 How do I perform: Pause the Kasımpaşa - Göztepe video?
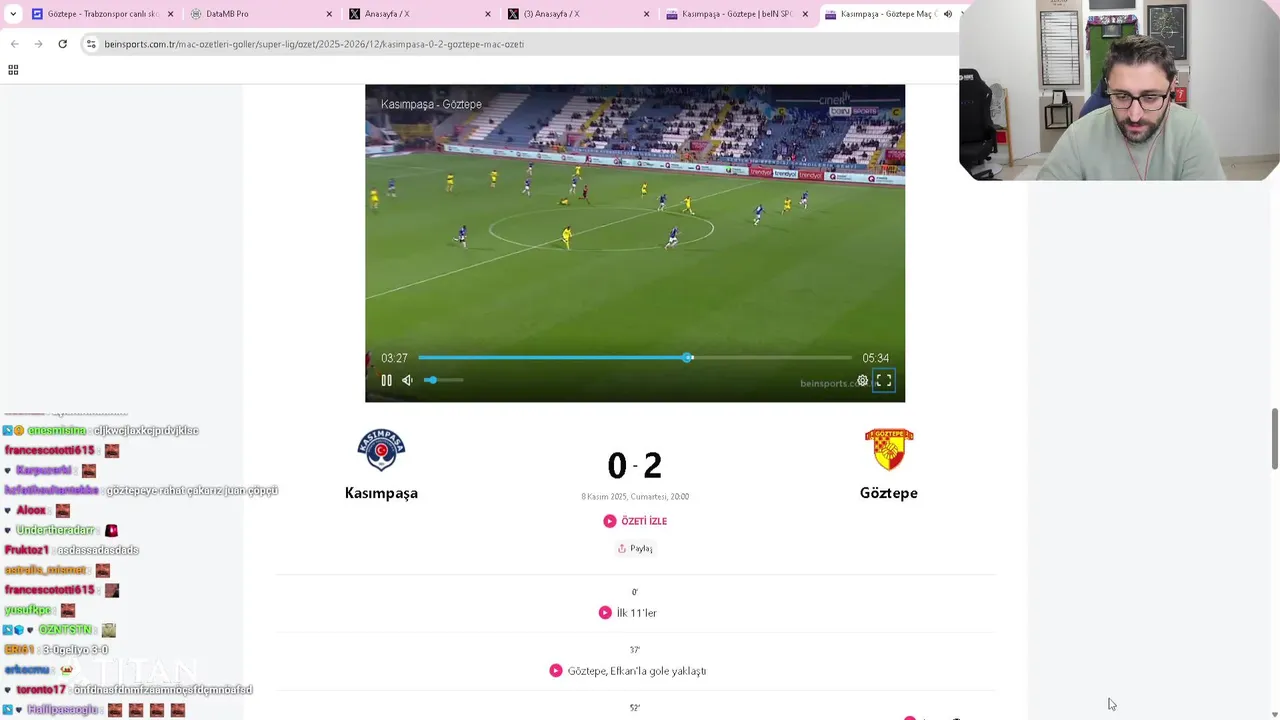[x=386, y=380]
